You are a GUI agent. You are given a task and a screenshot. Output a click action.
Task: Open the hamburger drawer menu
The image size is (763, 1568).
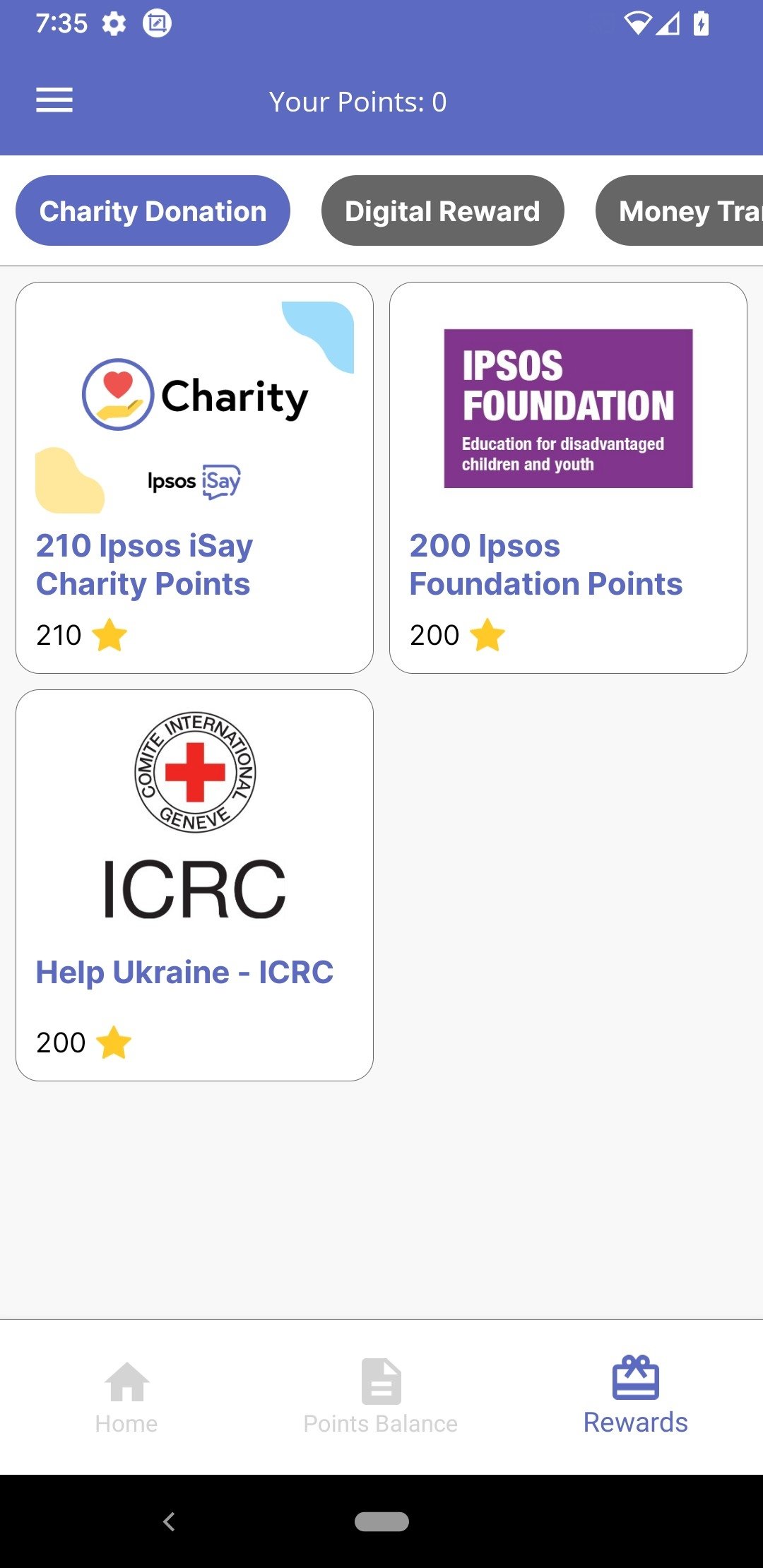pyautogui.click(x=54, y=100)
